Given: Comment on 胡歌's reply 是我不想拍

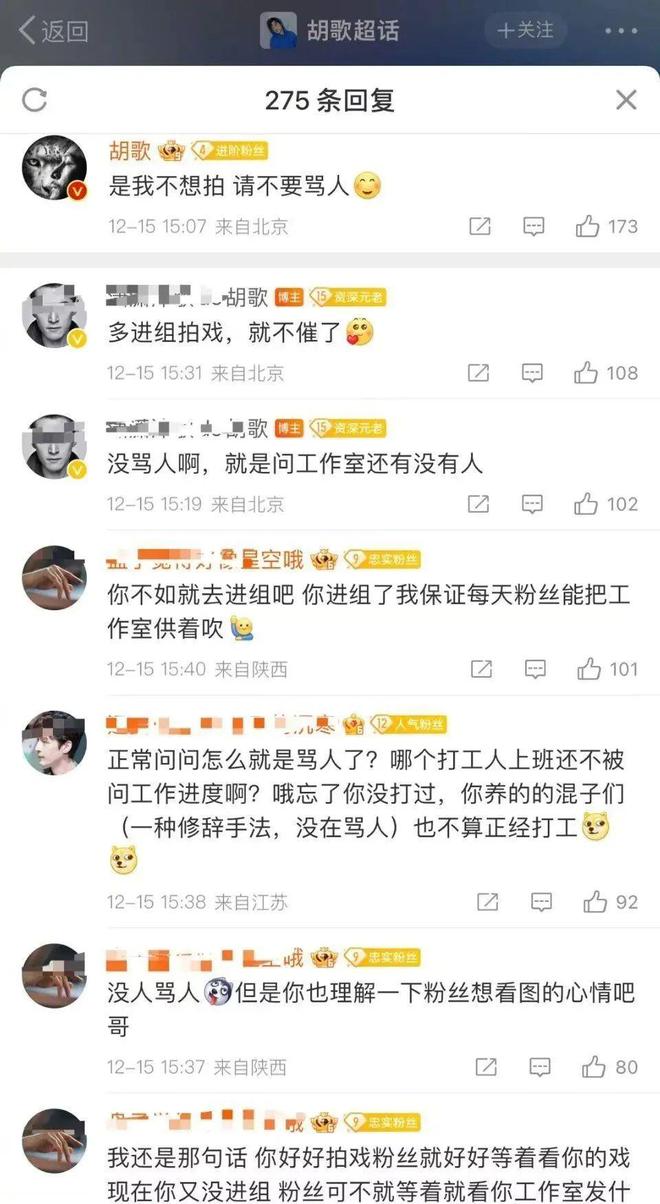Looking at the screenshot, I should click(534, 226).
